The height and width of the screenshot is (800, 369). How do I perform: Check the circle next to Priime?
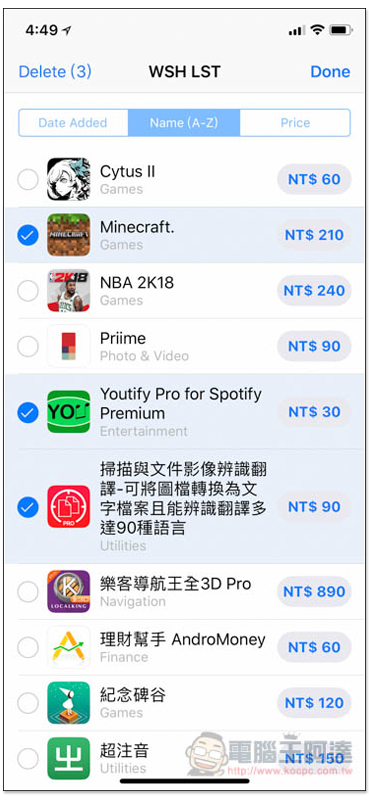(x=28, y=346)
